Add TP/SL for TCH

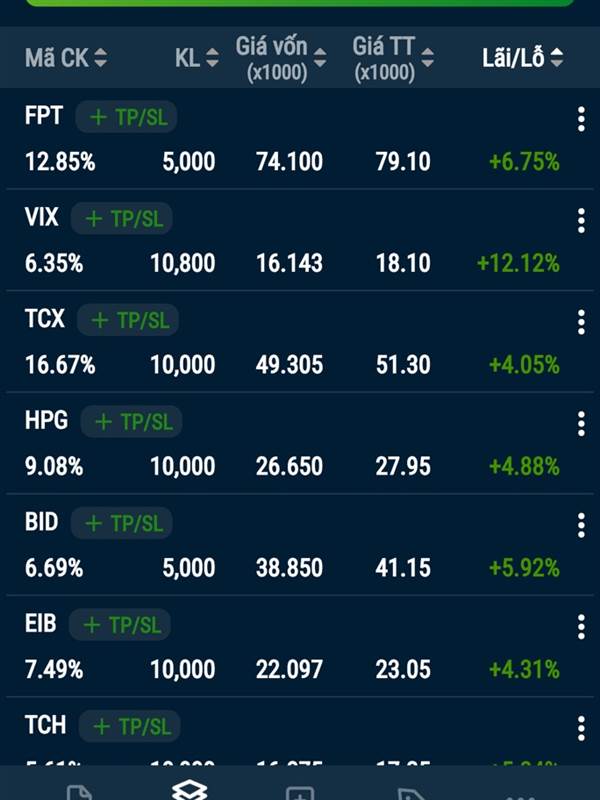(x=130, y=727)
